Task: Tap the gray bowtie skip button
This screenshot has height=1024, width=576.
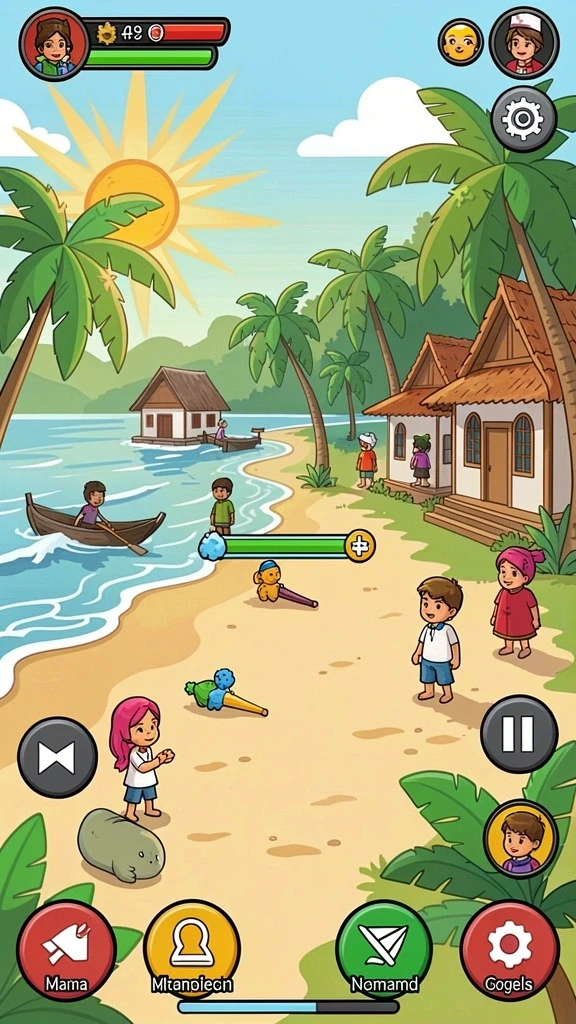Action: click(x=57, y=757)
